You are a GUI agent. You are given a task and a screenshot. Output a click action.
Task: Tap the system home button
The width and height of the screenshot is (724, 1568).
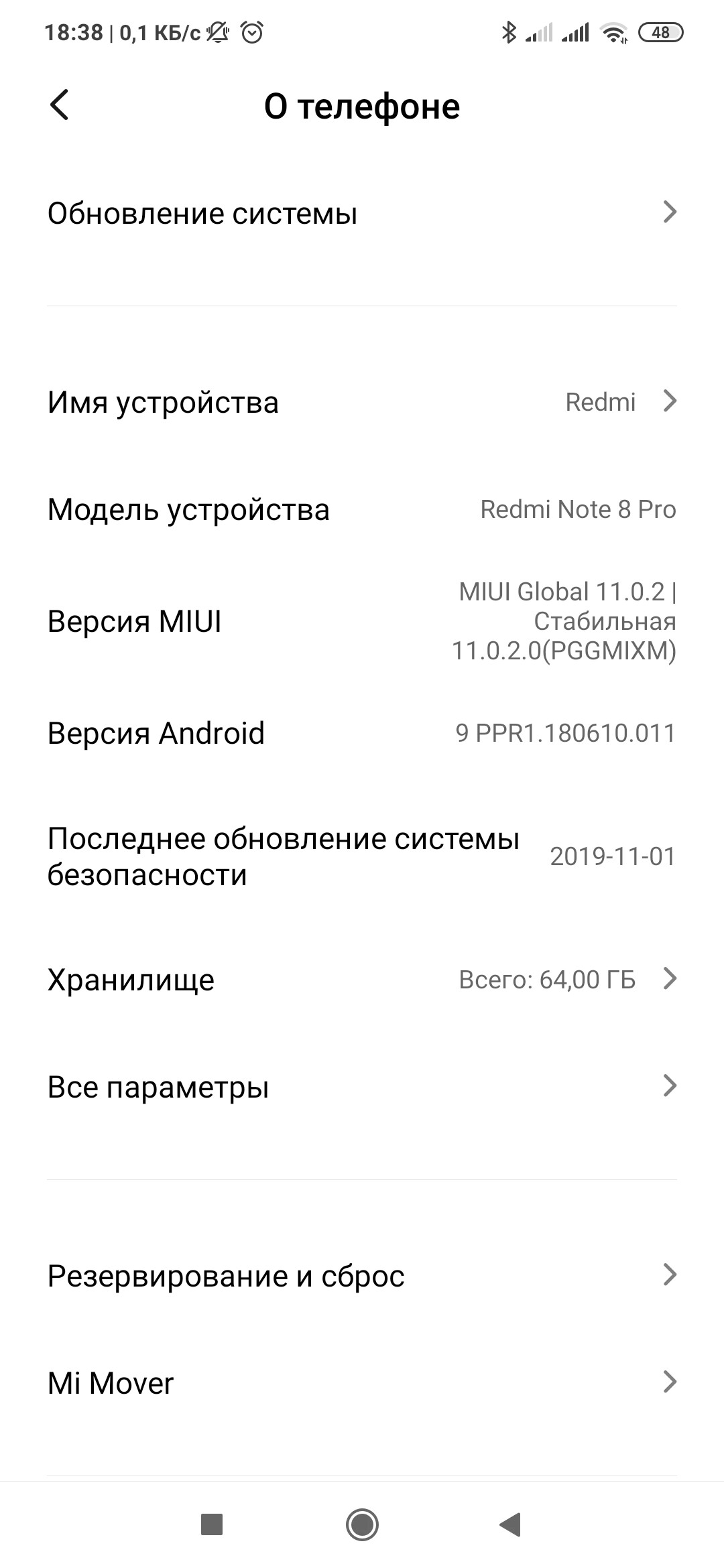tap(362, 1524)
